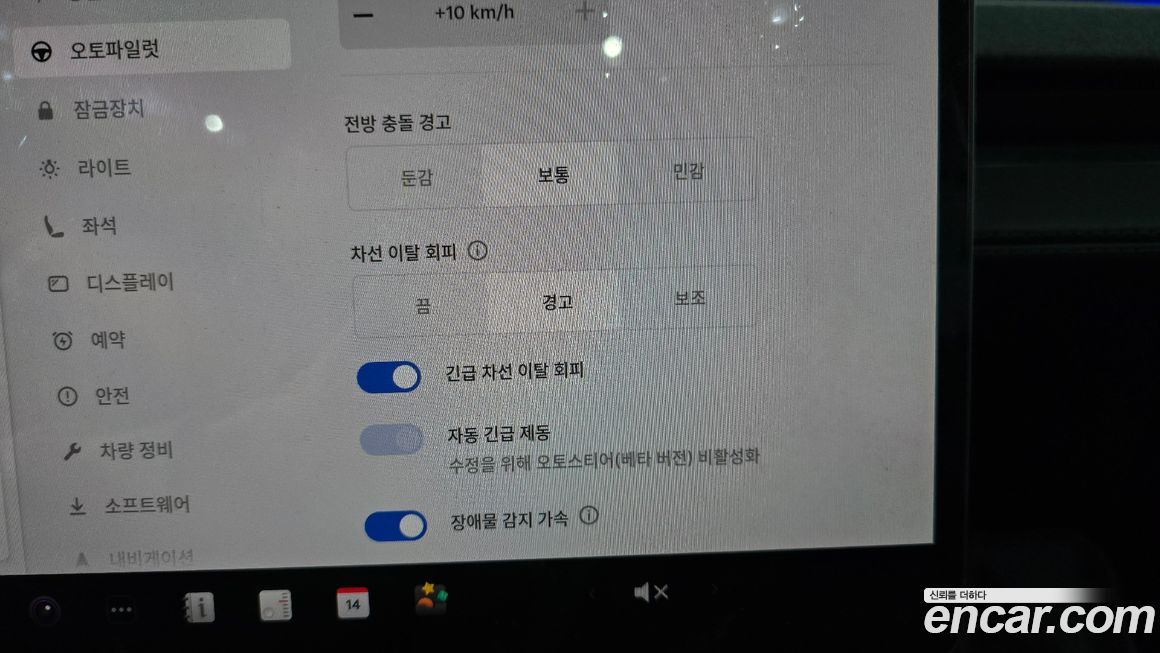Go to 라이트 settings
The image size is (1160, 653).
pyautogui.click(x=104, y=168)
